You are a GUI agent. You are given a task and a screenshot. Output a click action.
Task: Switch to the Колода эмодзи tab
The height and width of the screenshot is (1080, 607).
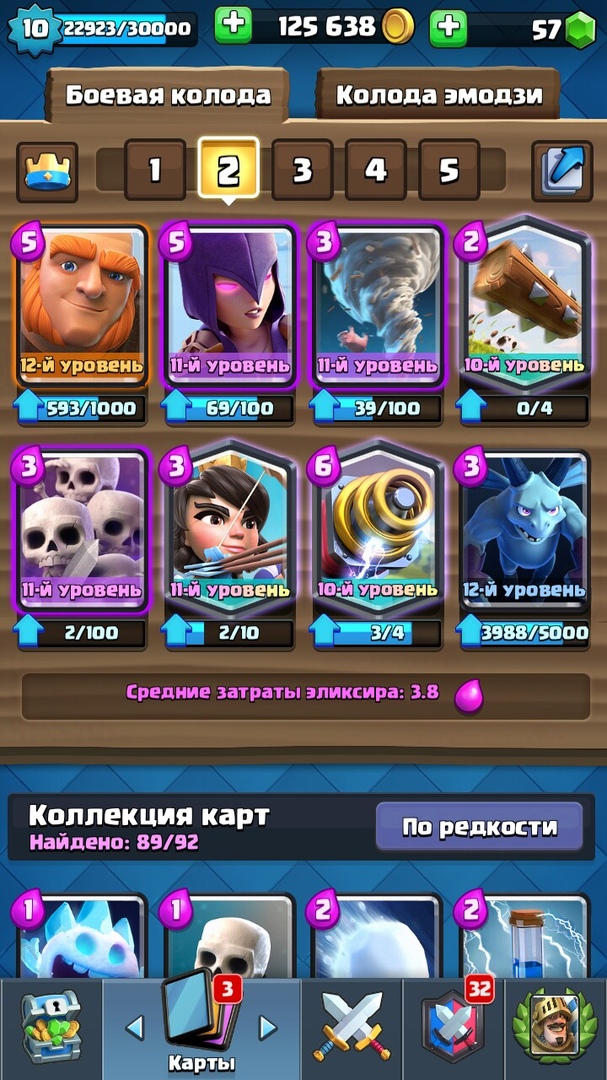(x=438, y=94)
